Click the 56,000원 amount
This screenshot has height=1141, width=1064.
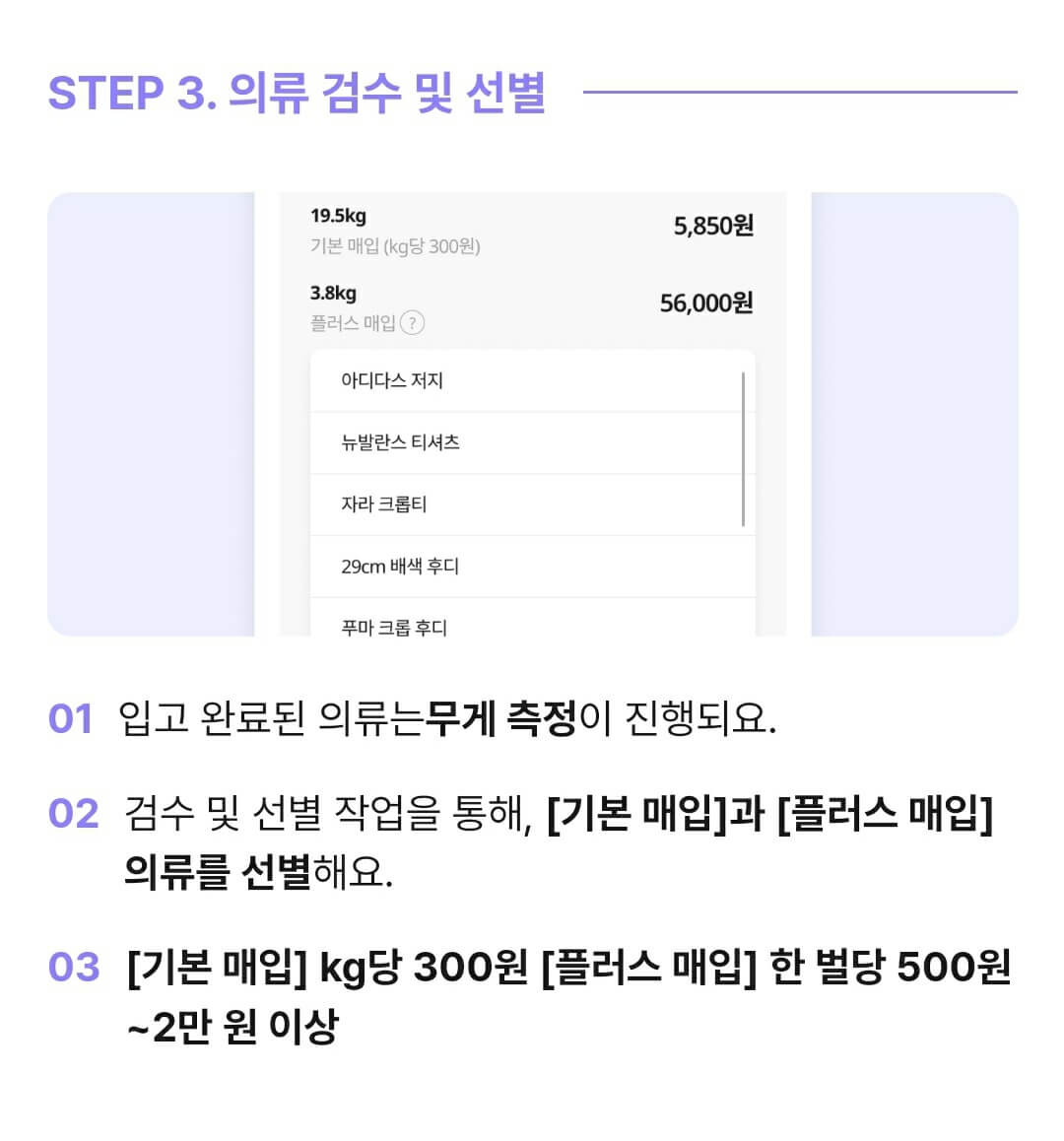point(705,302)
